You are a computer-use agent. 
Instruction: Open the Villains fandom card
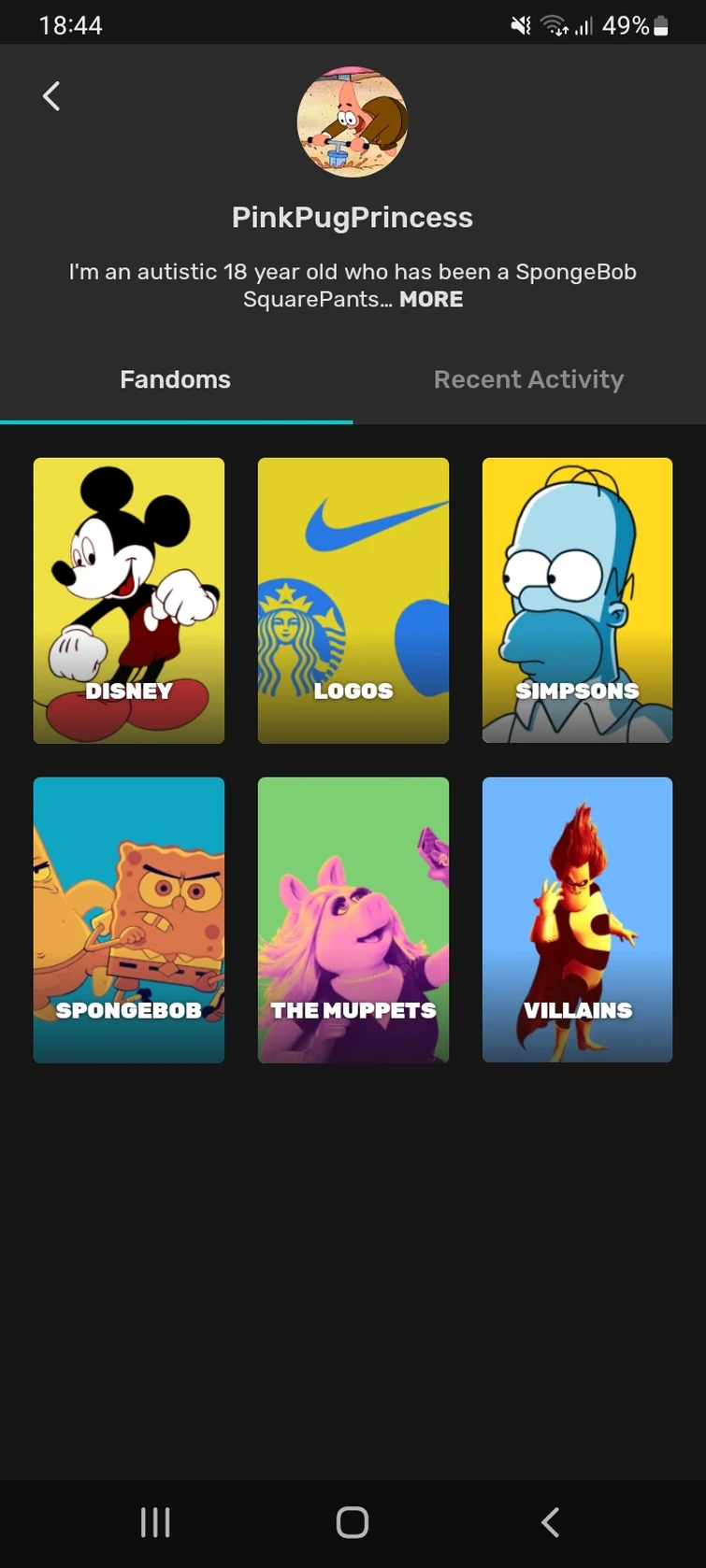tap(577, 919)
